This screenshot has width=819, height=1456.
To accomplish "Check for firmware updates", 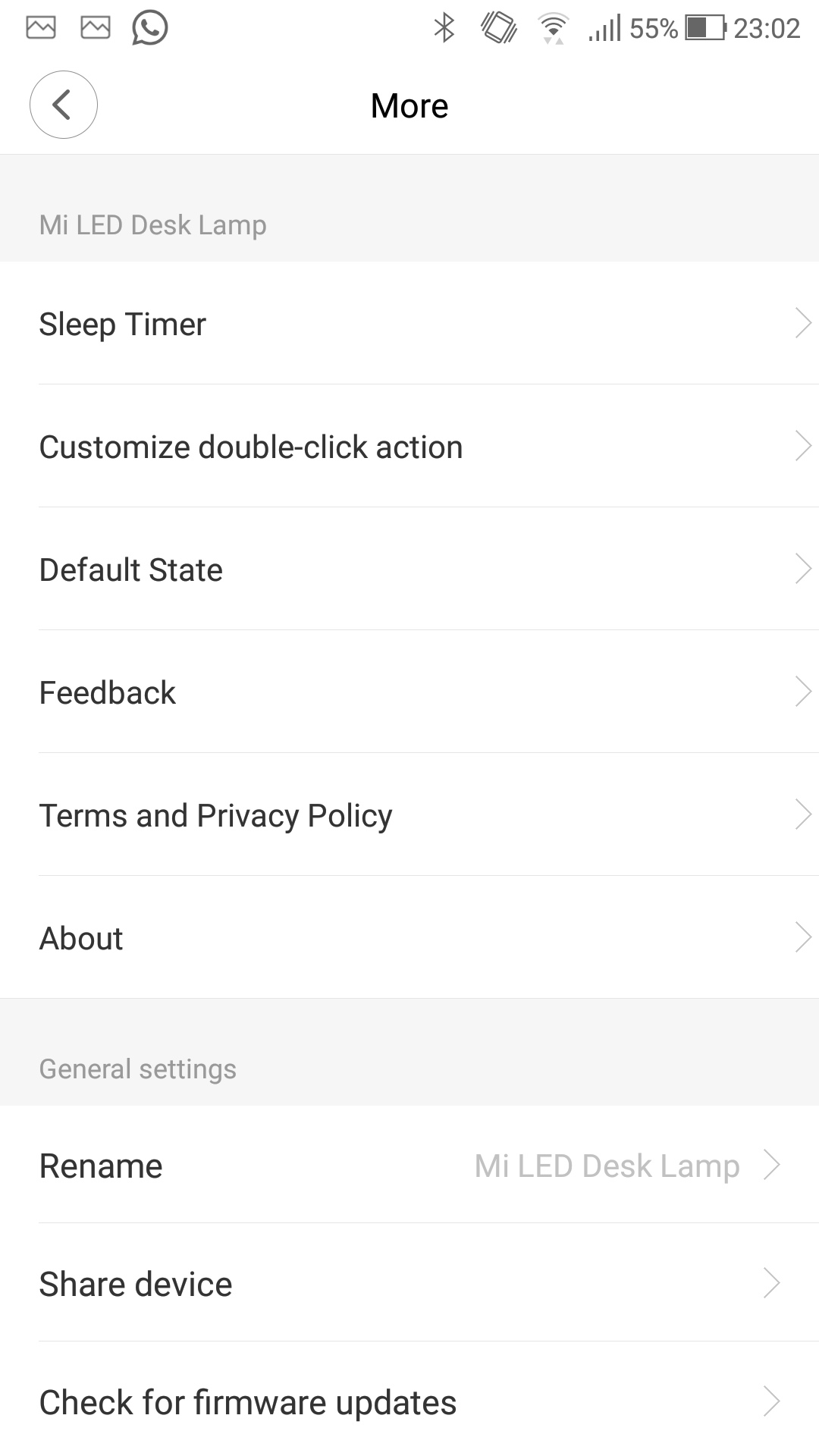I will (x=409, y=1401).
